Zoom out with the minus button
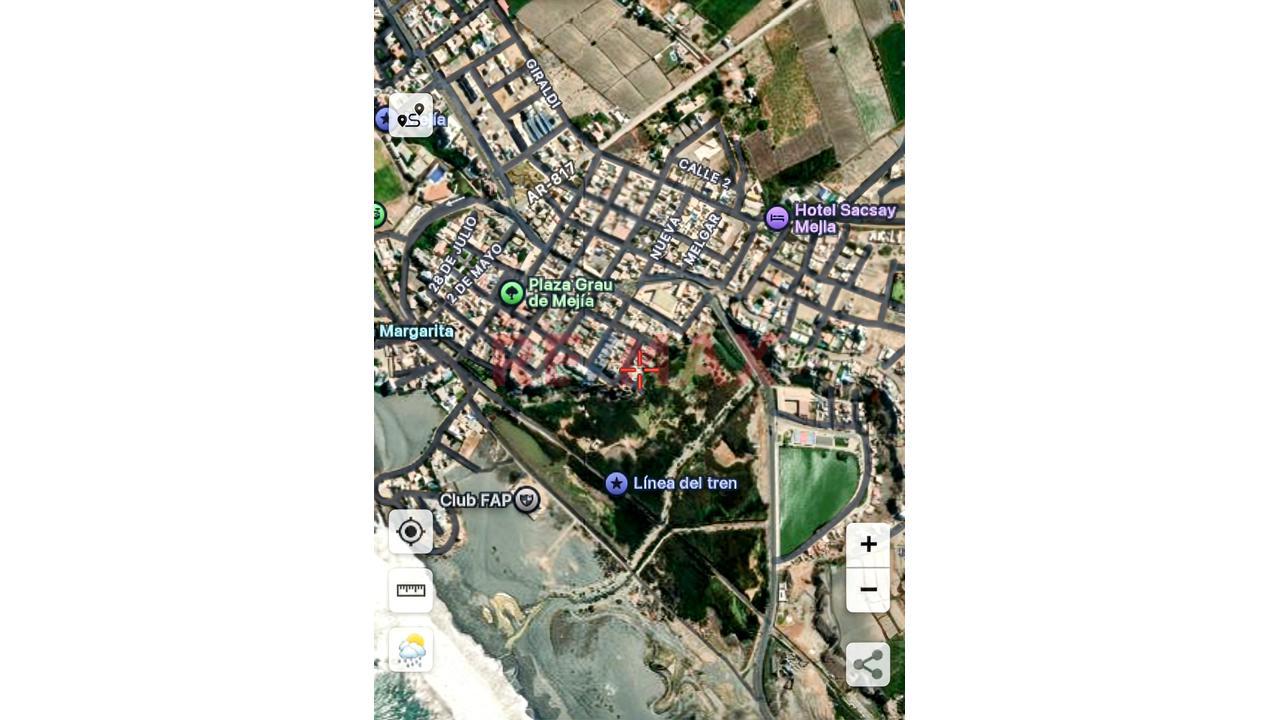 [x=868, y=589]
